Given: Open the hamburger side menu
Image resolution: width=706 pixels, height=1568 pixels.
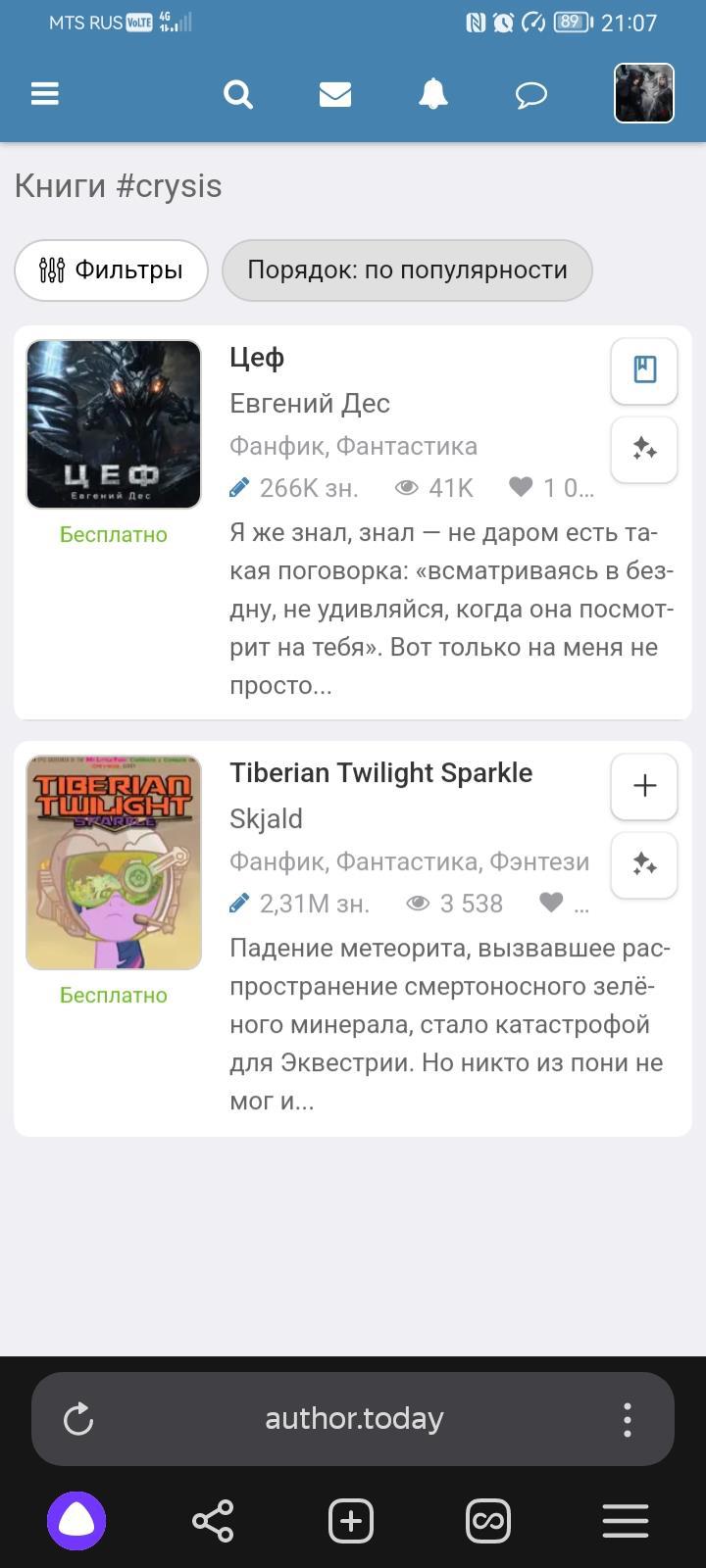Looking at the screenshot, I should (x=45, y=94).
